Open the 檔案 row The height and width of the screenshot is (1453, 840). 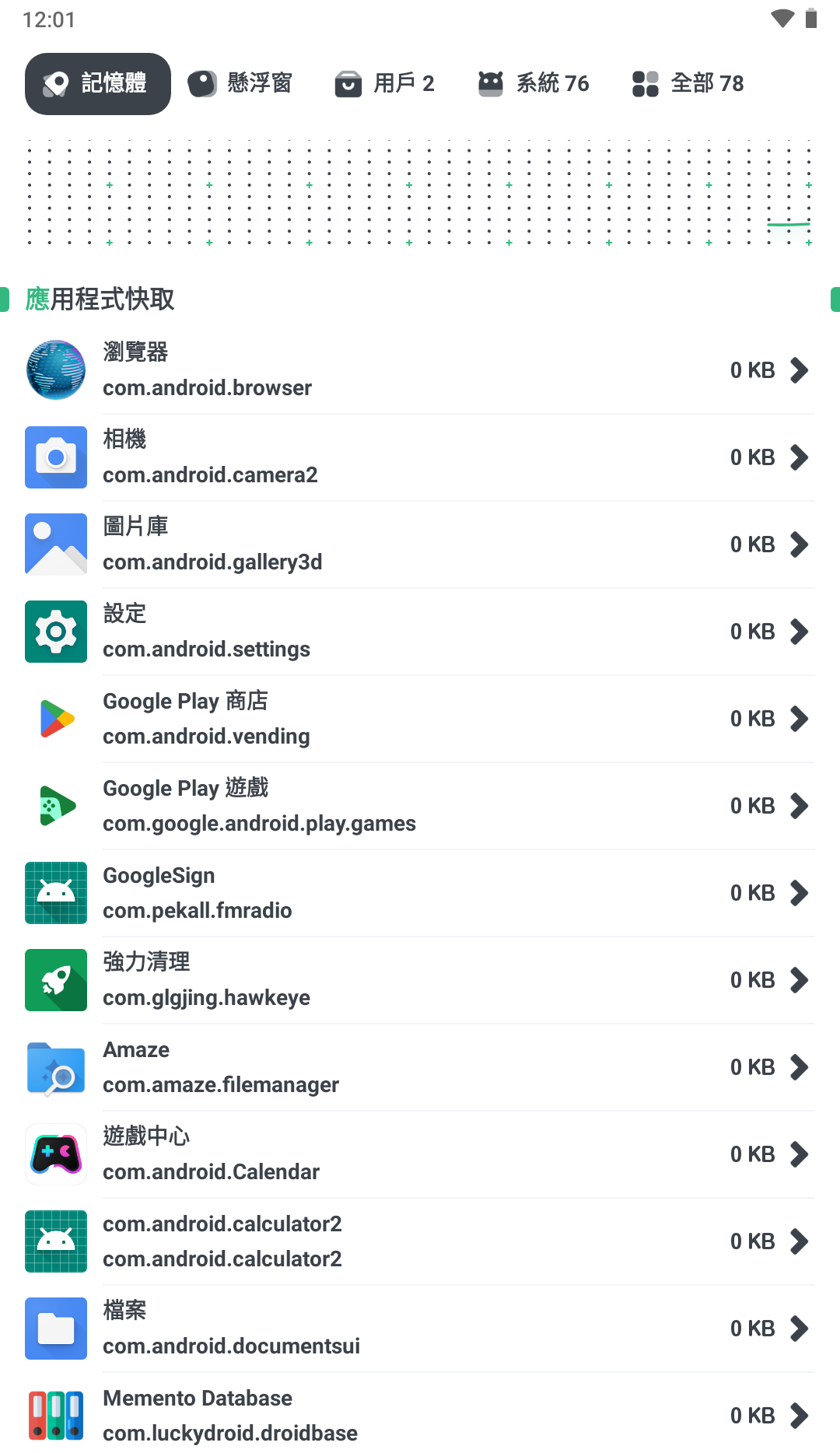pyautogui.click(x=420, y=1329)
